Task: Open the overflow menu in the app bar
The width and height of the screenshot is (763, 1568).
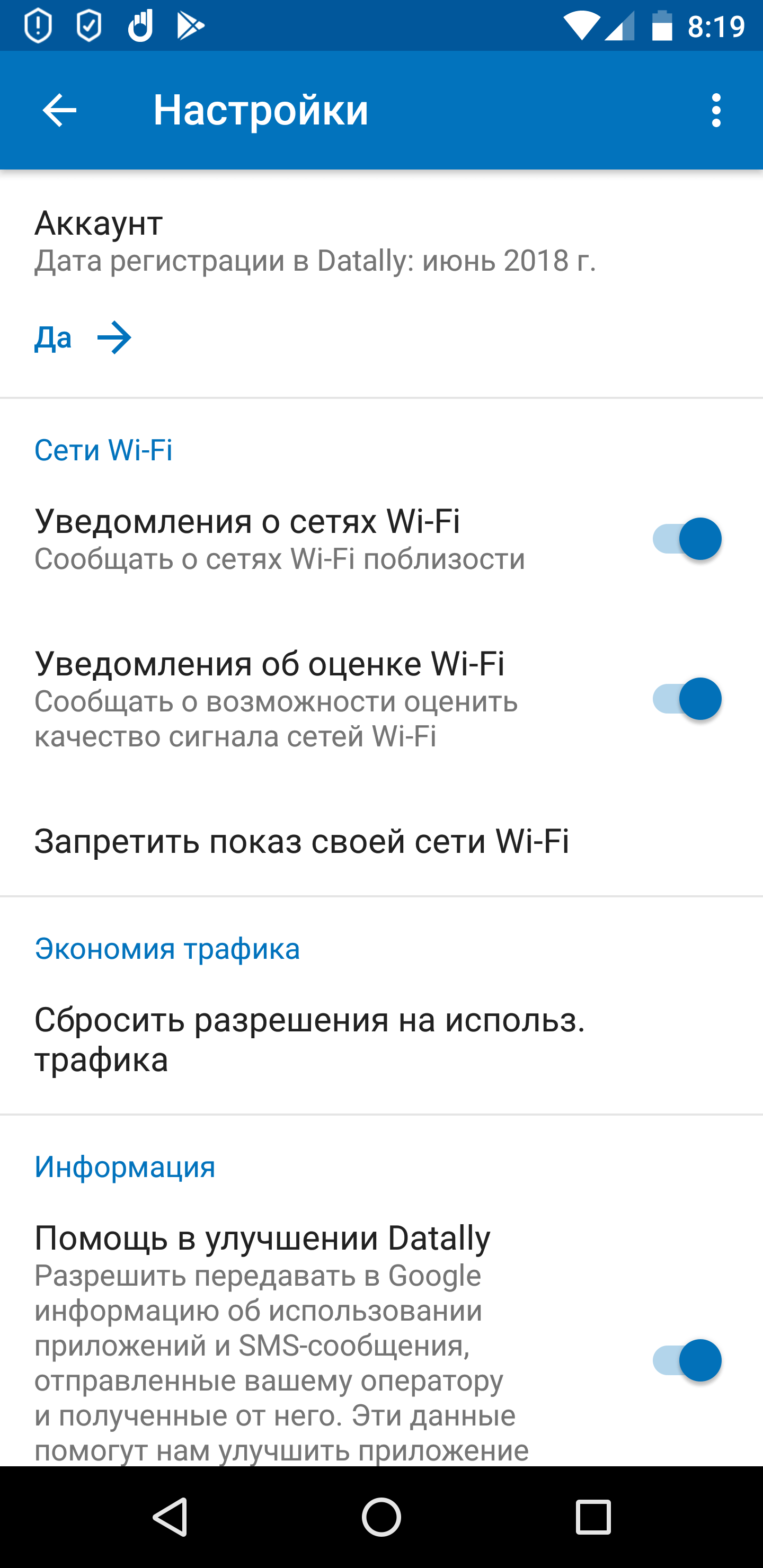Action: click(715, 110)
